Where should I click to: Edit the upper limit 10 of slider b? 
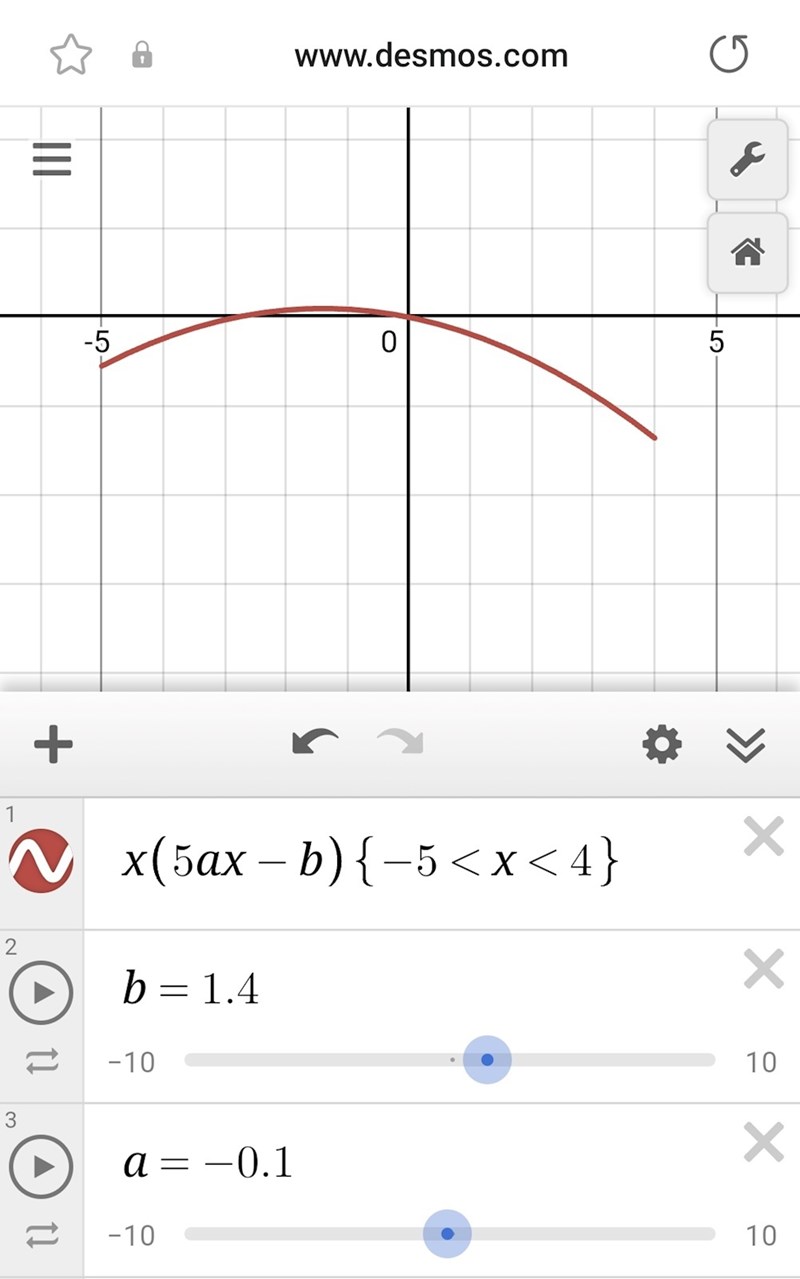point(760,1061)
